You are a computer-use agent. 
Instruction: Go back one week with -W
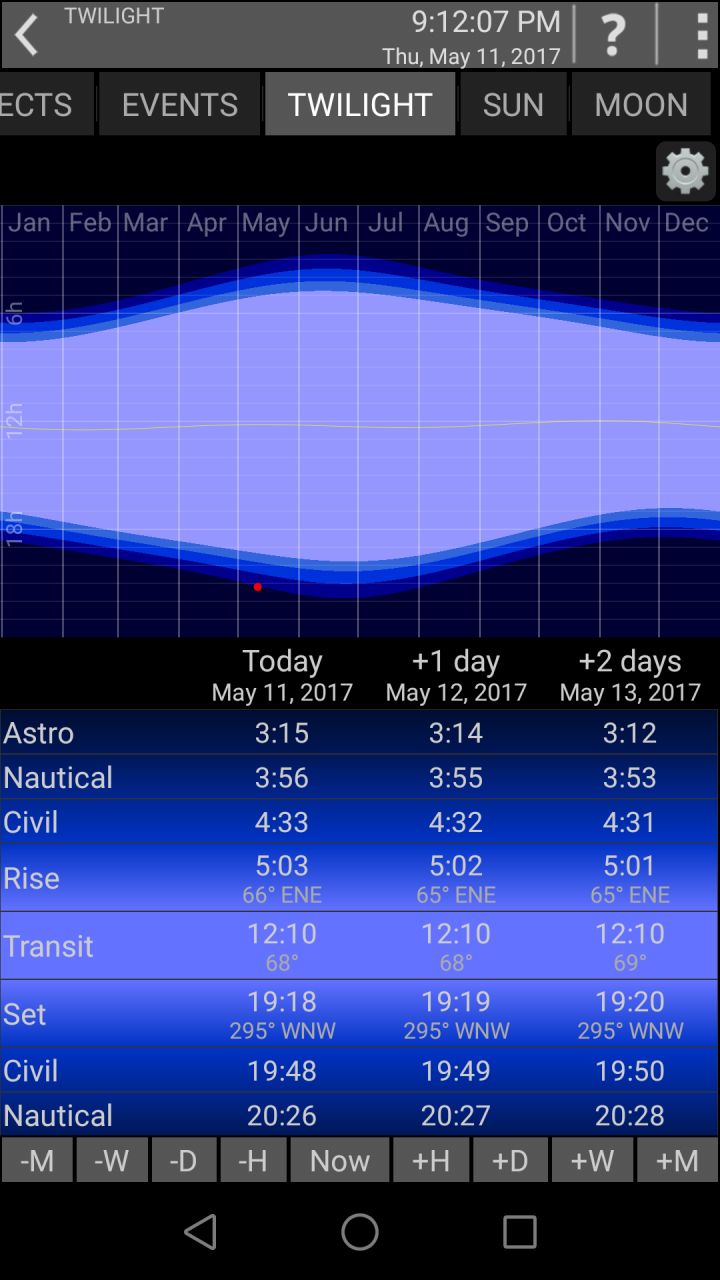[x=112, y=1160]
